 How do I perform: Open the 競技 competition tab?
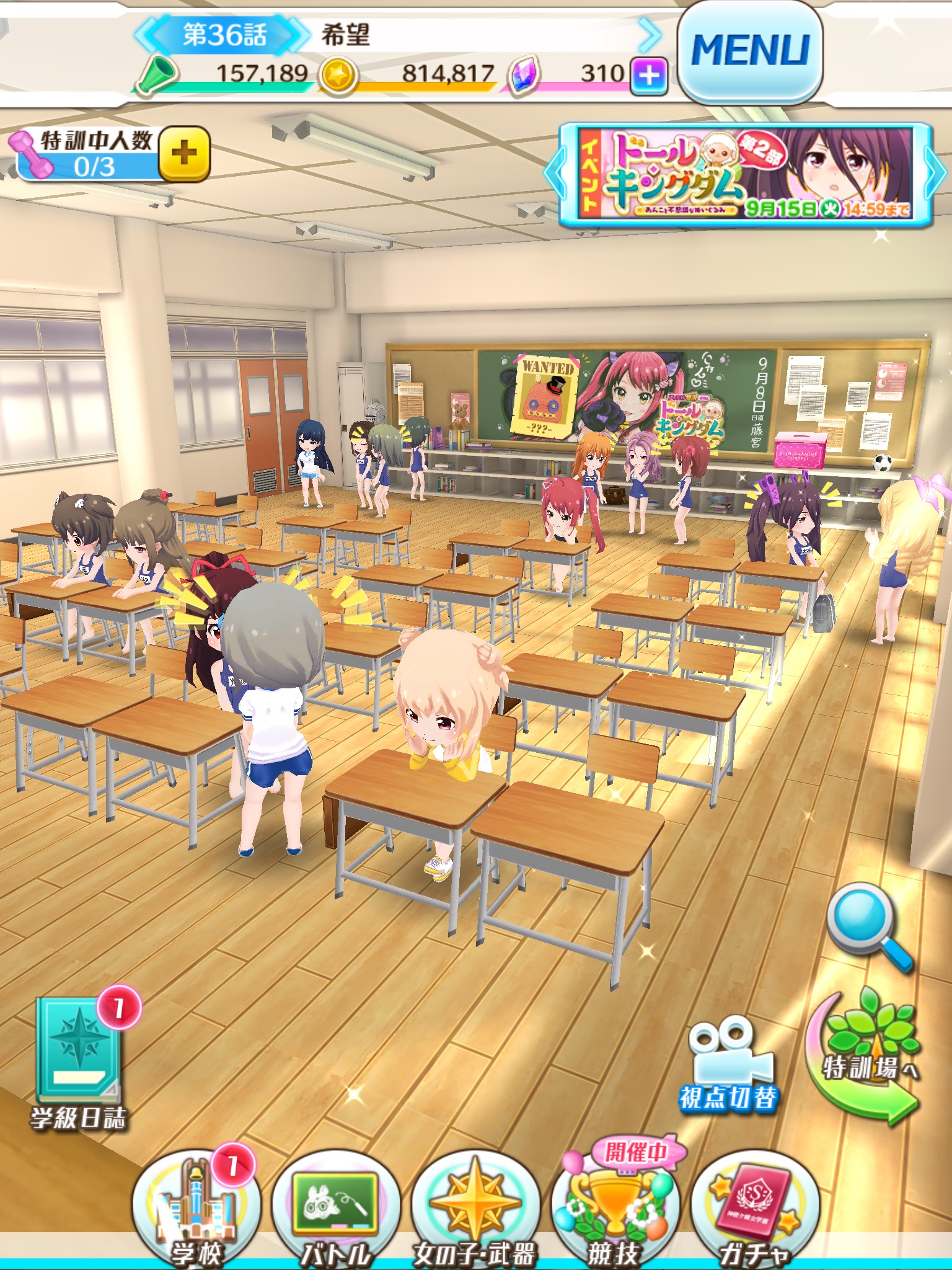pyautogui.click(x=615, y=1209)
